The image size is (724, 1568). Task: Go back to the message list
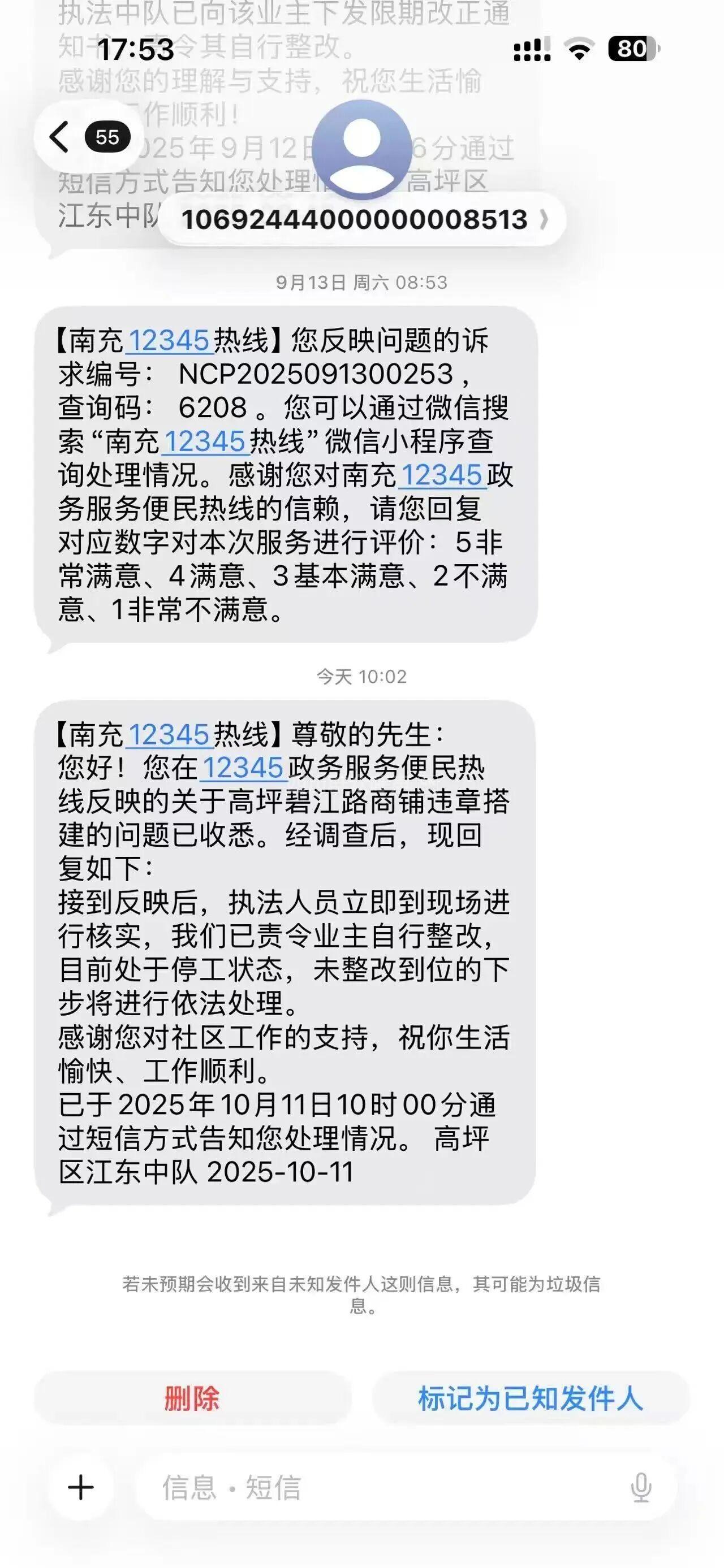(60, 137)
